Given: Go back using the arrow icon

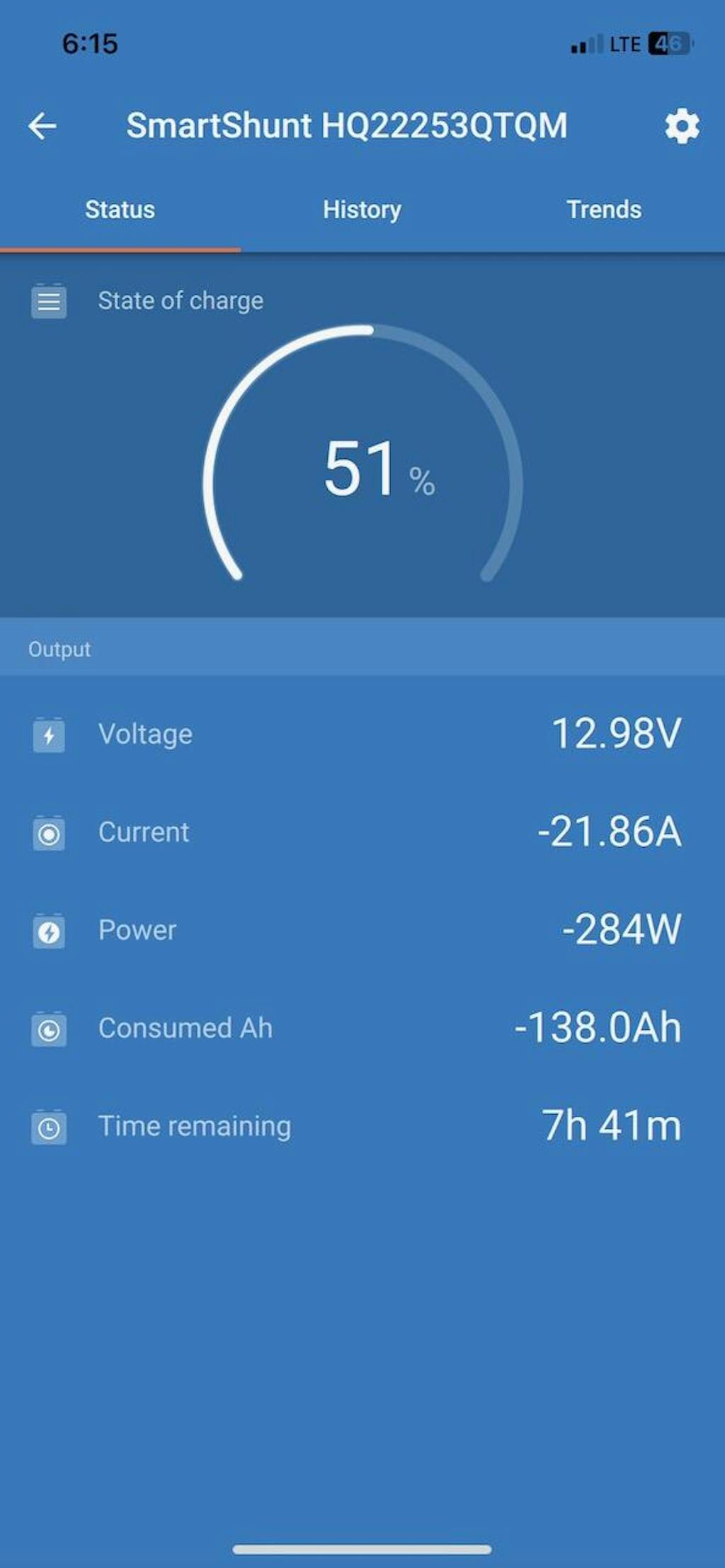Looking at the screenshot, I should [x=42, y=126].
